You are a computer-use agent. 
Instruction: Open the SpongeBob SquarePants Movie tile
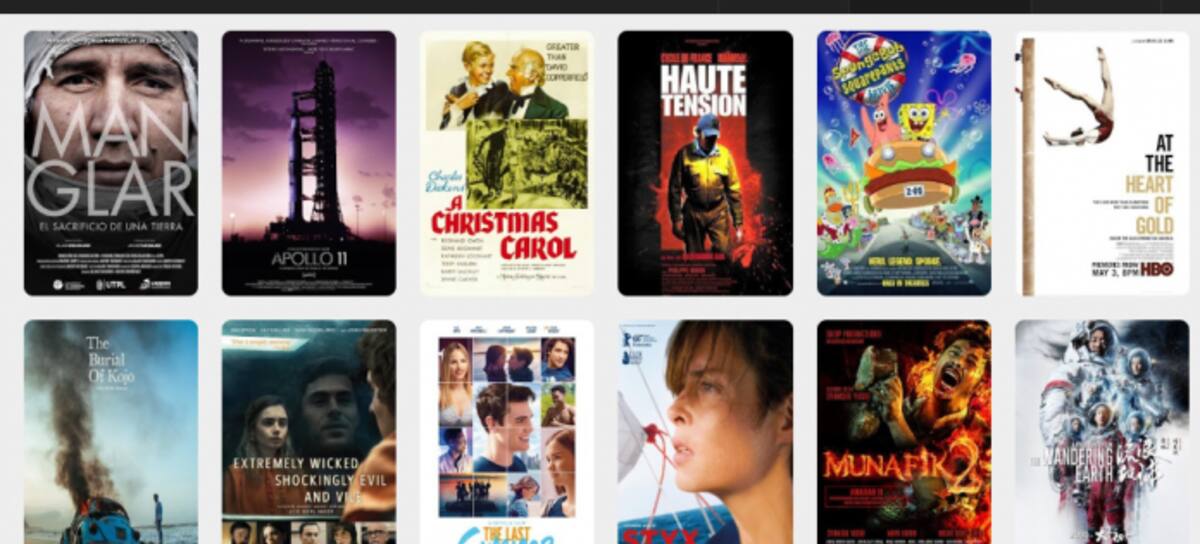(x=903, y=163)
